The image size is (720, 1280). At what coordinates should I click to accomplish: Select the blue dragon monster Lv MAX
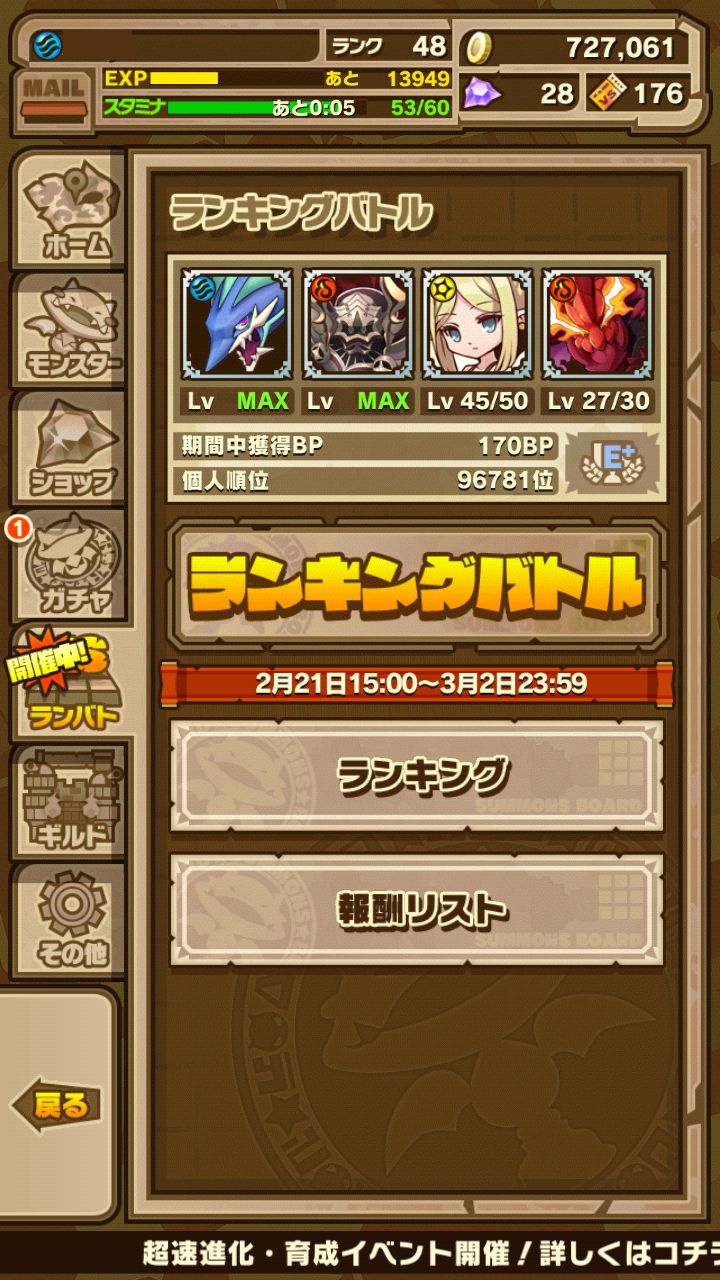237,325
